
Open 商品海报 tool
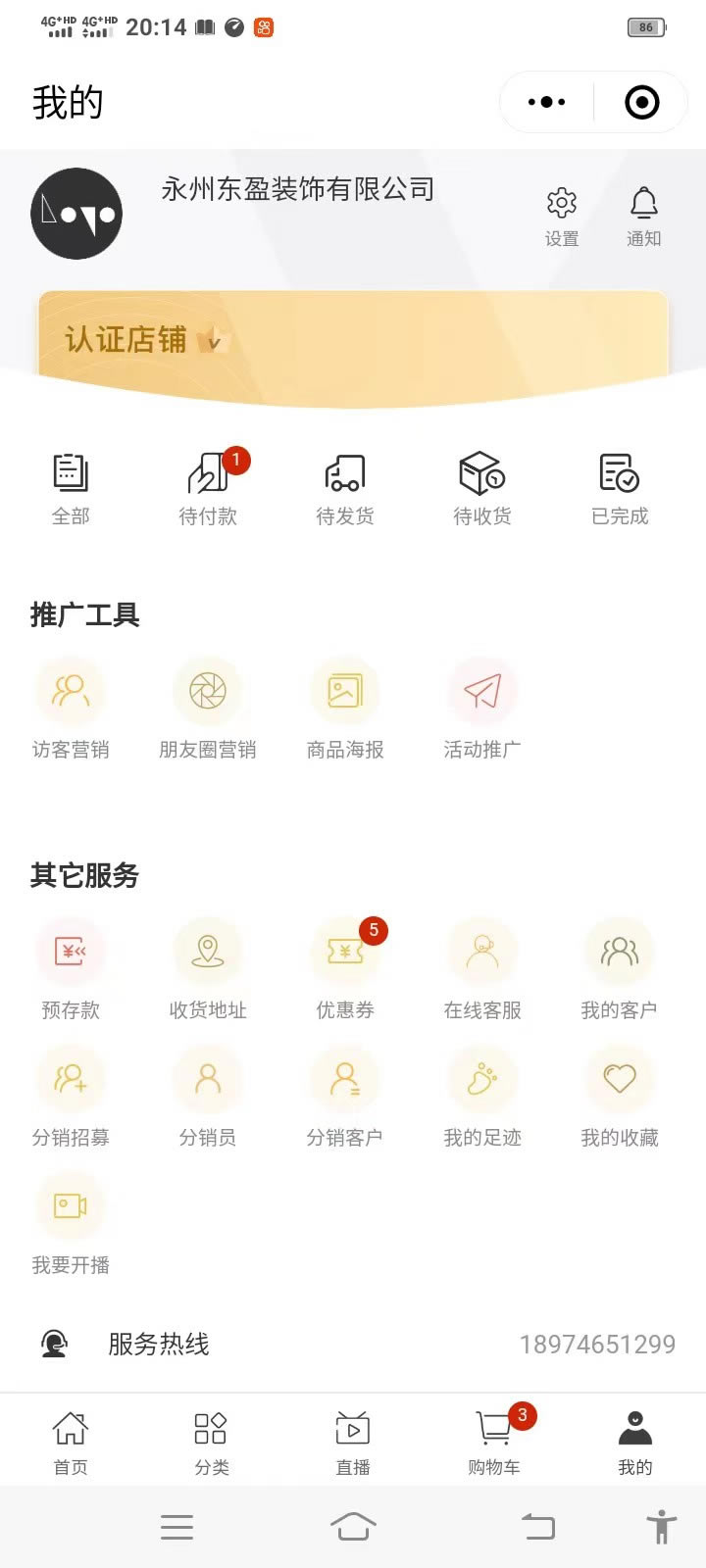pyautogui.click(x=345, y=710)
